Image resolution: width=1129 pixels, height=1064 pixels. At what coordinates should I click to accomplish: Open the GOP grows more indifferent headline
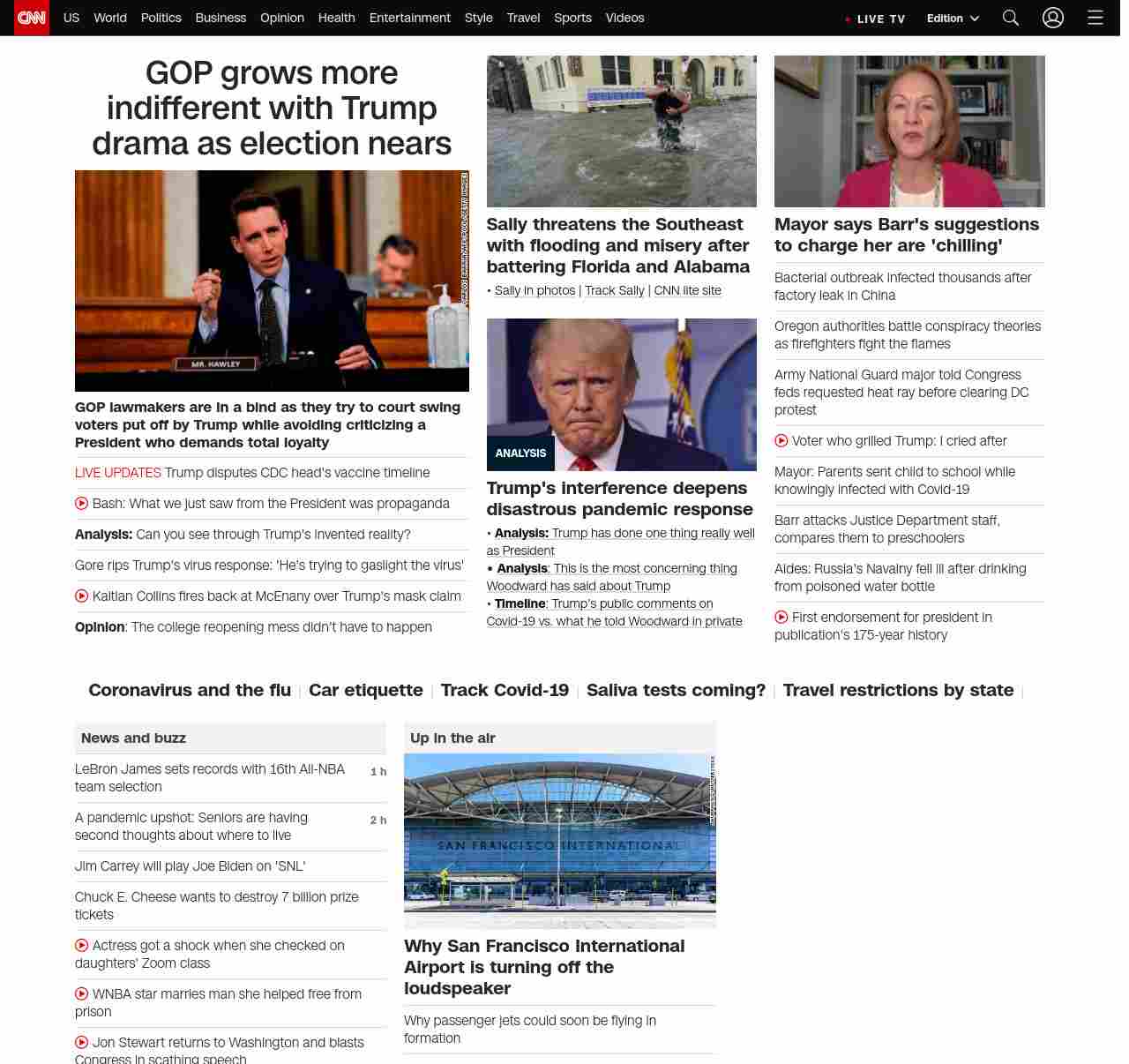click(x=272, y=108)
